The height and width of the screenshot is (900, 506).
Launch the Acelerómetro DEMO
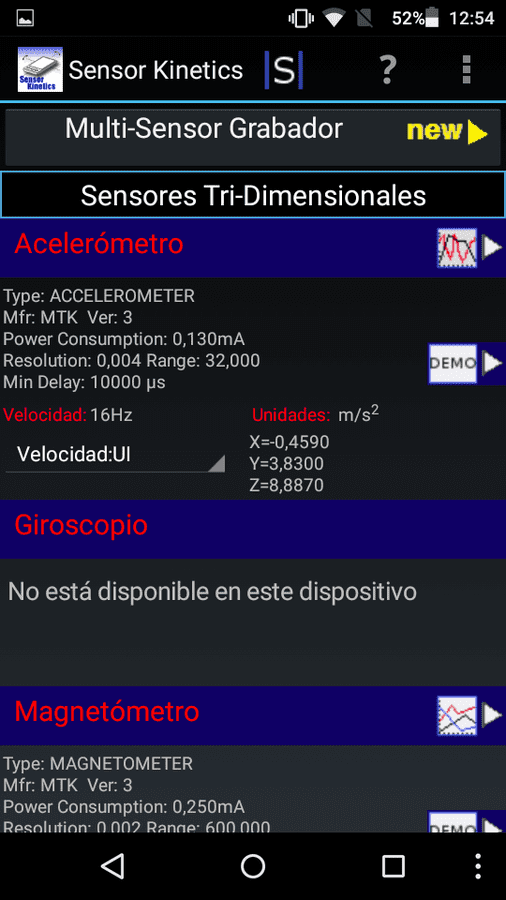[x=466, y=363]
